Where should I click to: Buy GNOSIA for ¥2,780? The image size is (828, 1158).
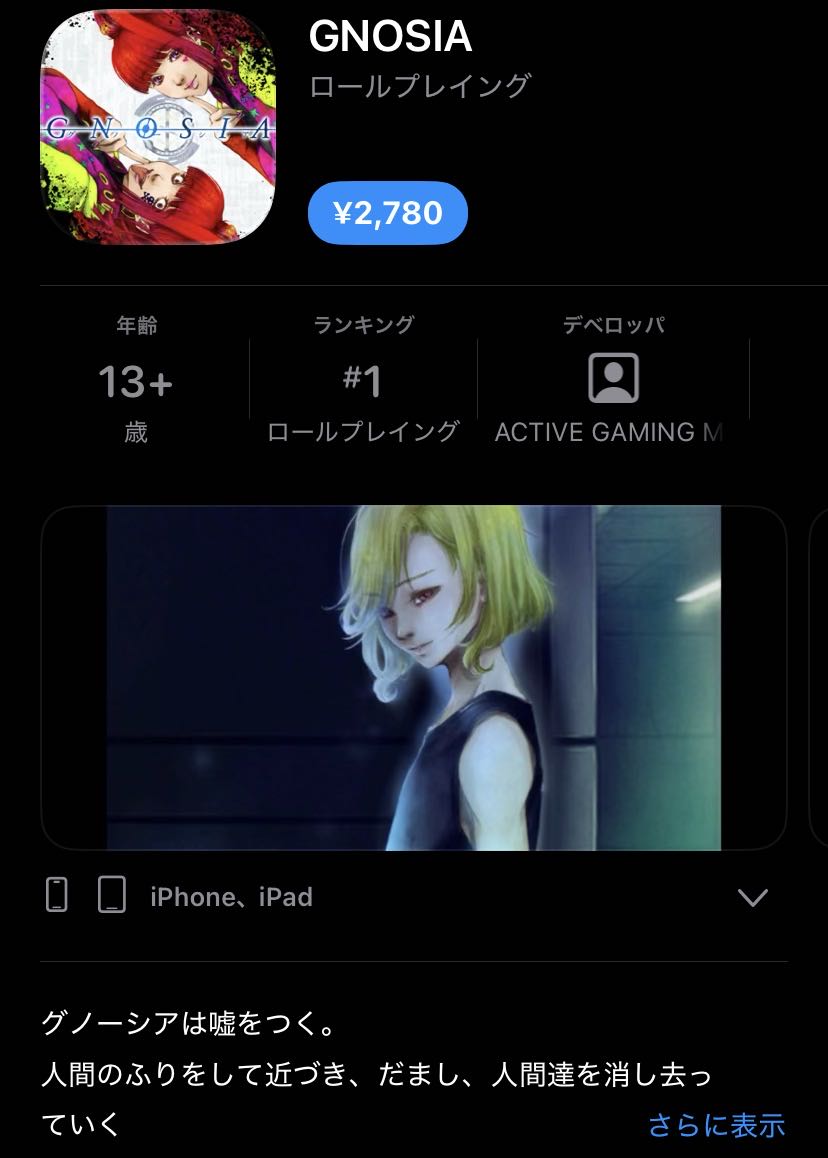pyautogui.click(x=388, y=213)
